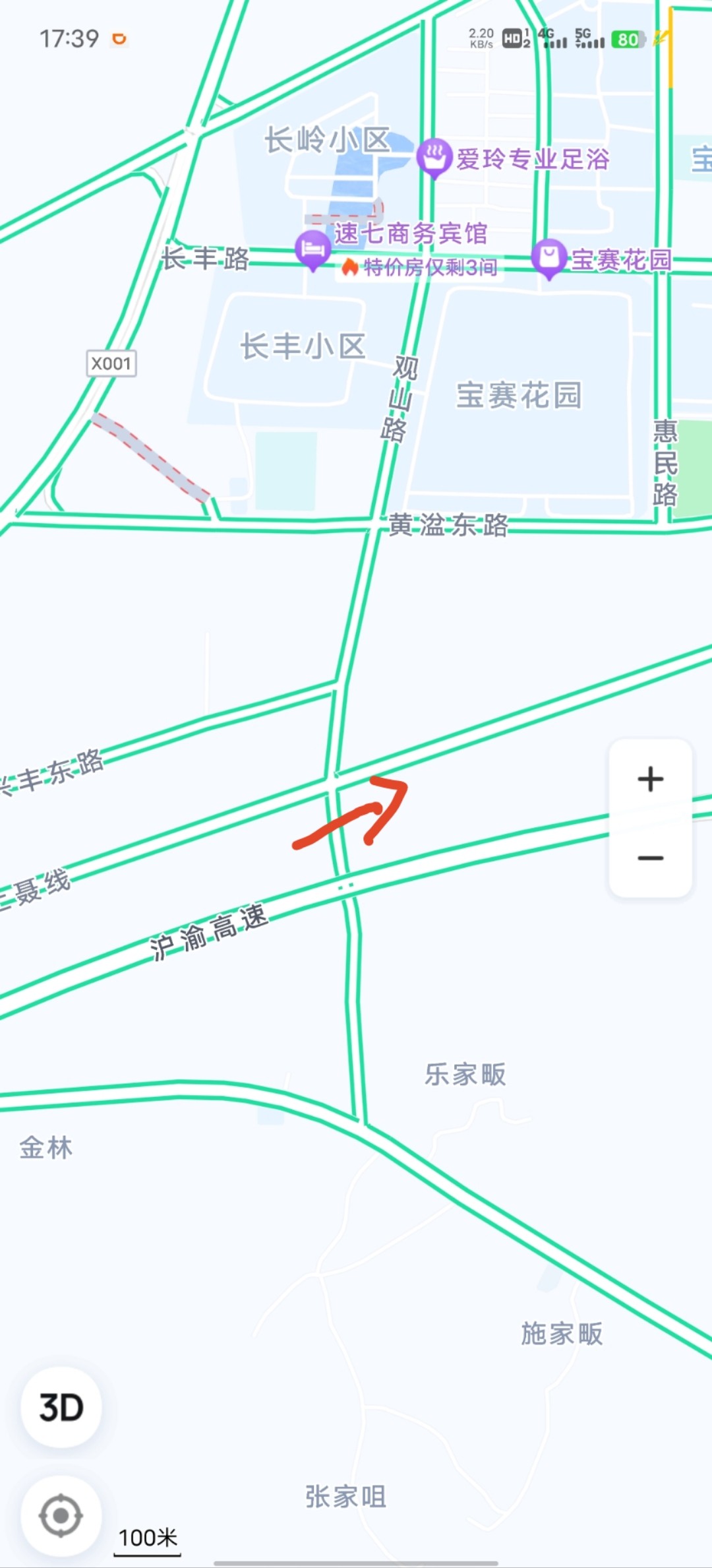Viewport: 712px width, 1568px height.
Task: Switch the map to 3D view
Action: (x=61, y=1407)
